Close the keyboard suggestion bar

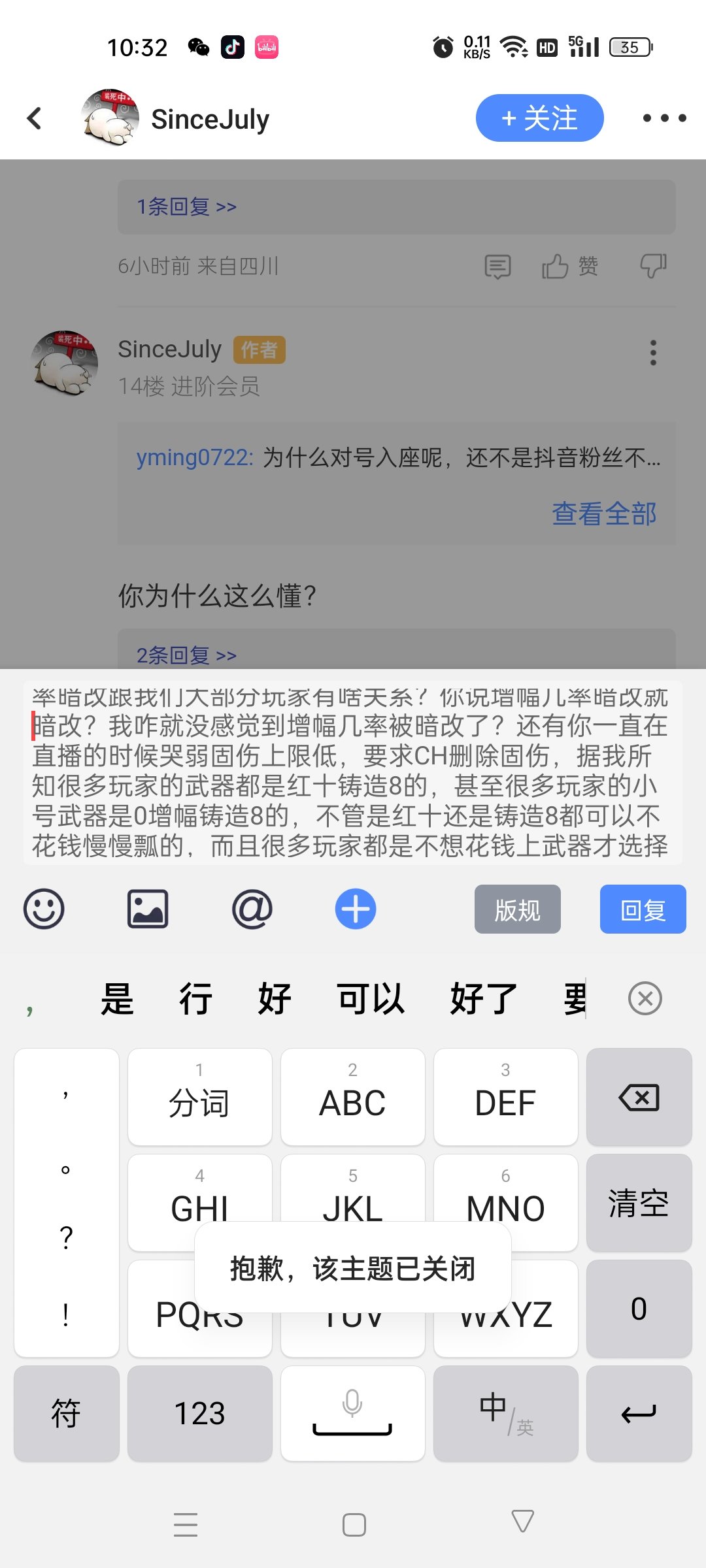point(645,999)
